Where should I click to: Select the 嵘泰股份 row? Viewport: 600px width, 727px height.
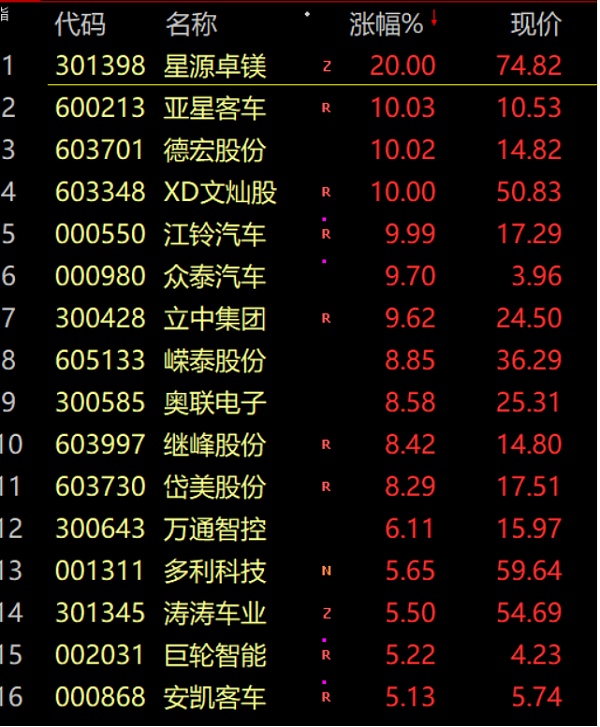[215, 361]
